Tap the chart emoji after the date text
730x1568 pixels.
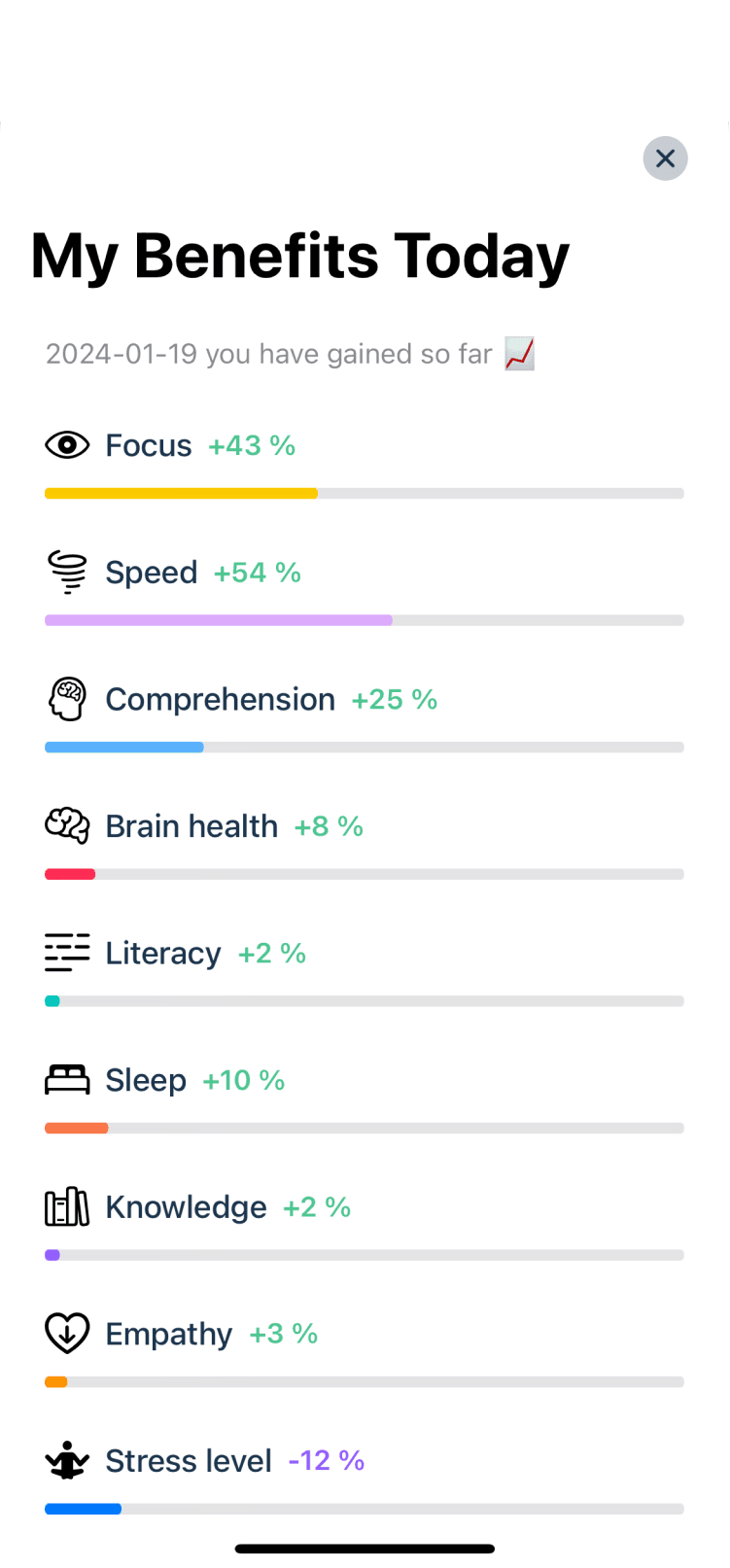(x=519, y=354)
